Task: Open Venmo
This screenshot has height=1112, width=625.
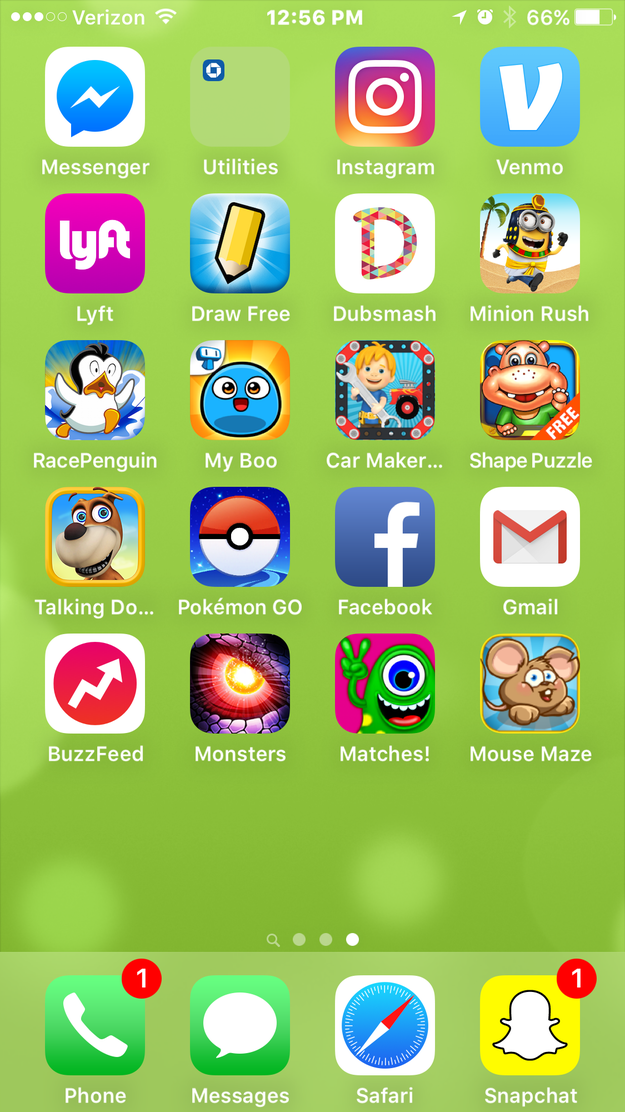Action: click(x=530, y=97)
